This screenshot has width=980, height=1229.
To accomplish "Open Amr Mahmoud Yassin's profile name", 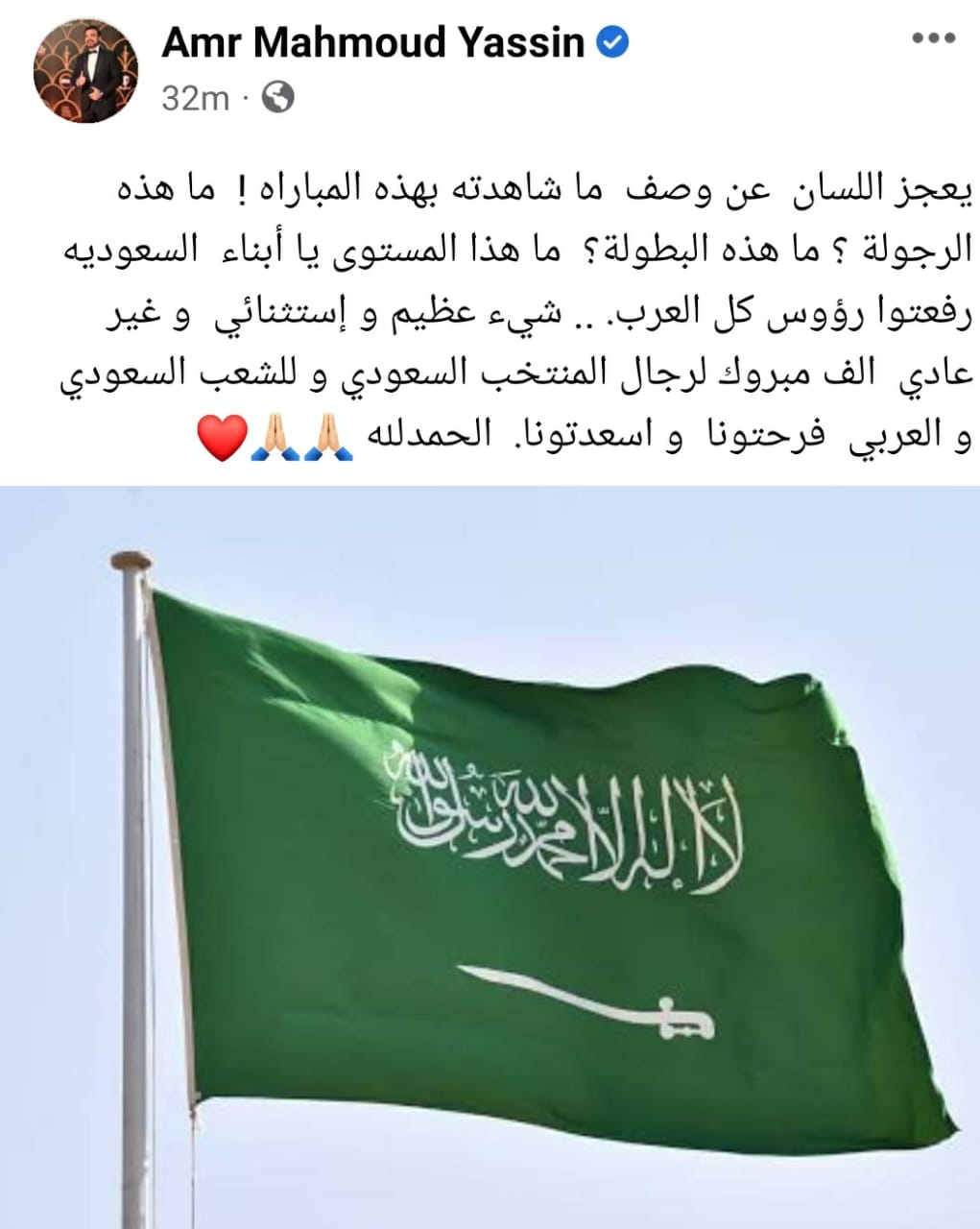I will tap(373, 43).
